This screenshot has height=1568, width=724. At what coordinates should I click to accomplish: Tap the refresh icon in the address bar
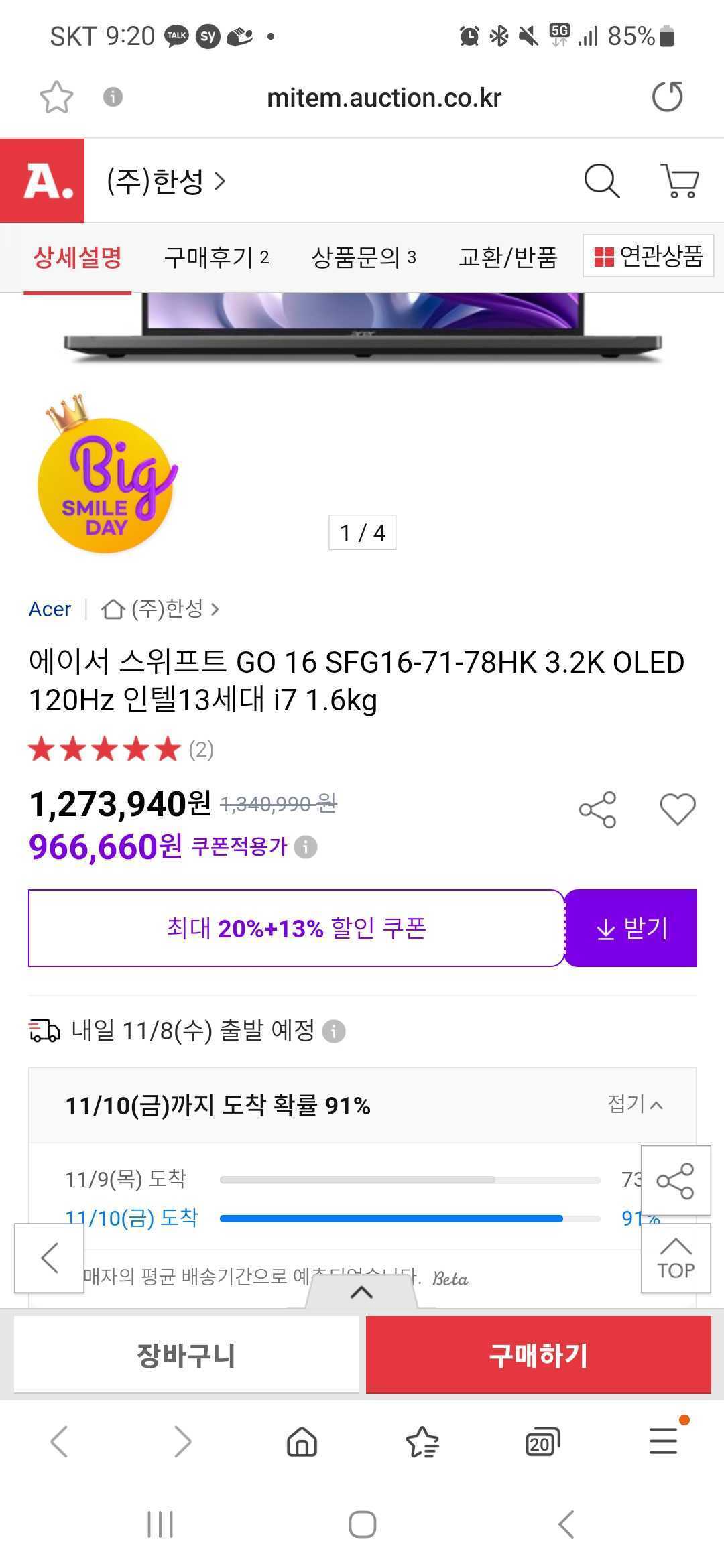667,96
